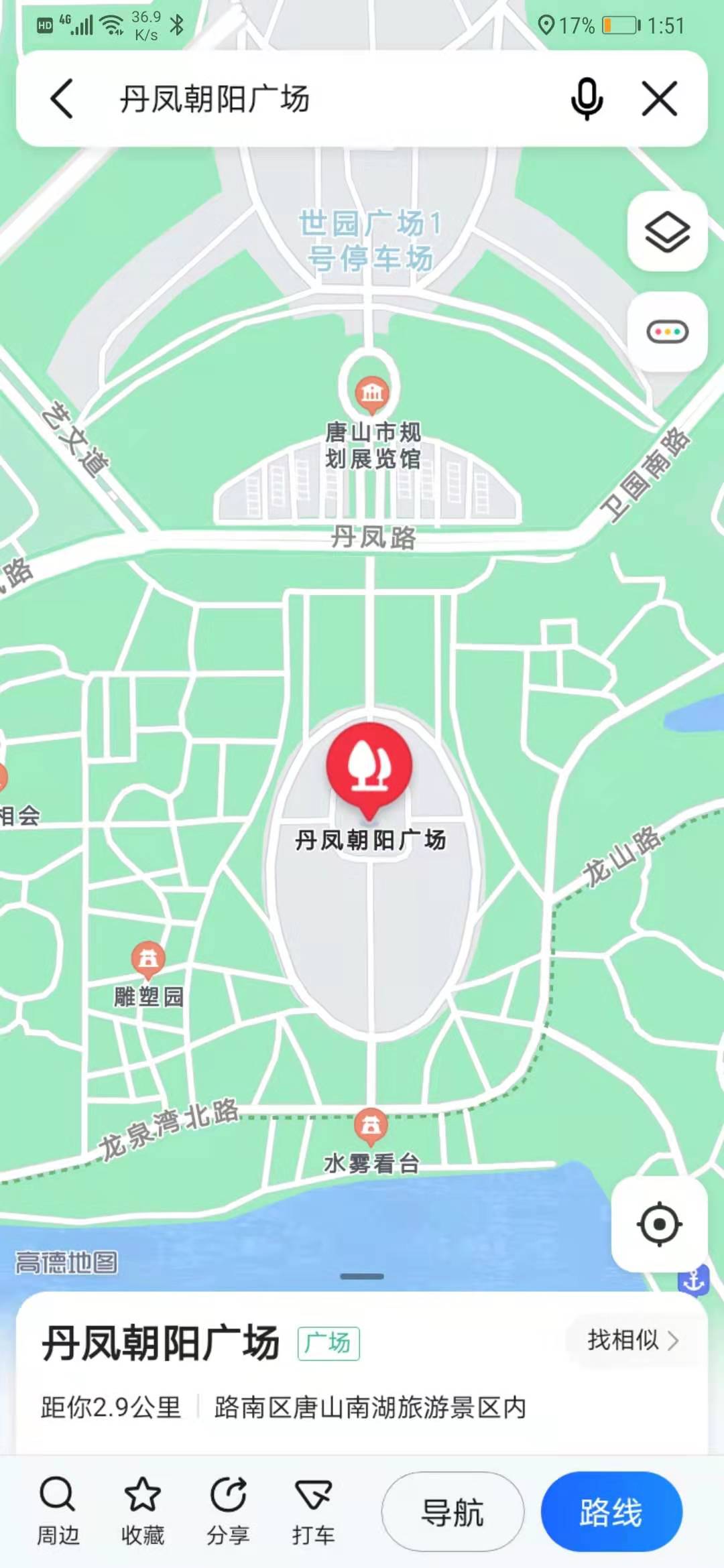Open the map layers selector
Image resolution: width=724 pixels, height=1568 pixels.
click(667, 232)
